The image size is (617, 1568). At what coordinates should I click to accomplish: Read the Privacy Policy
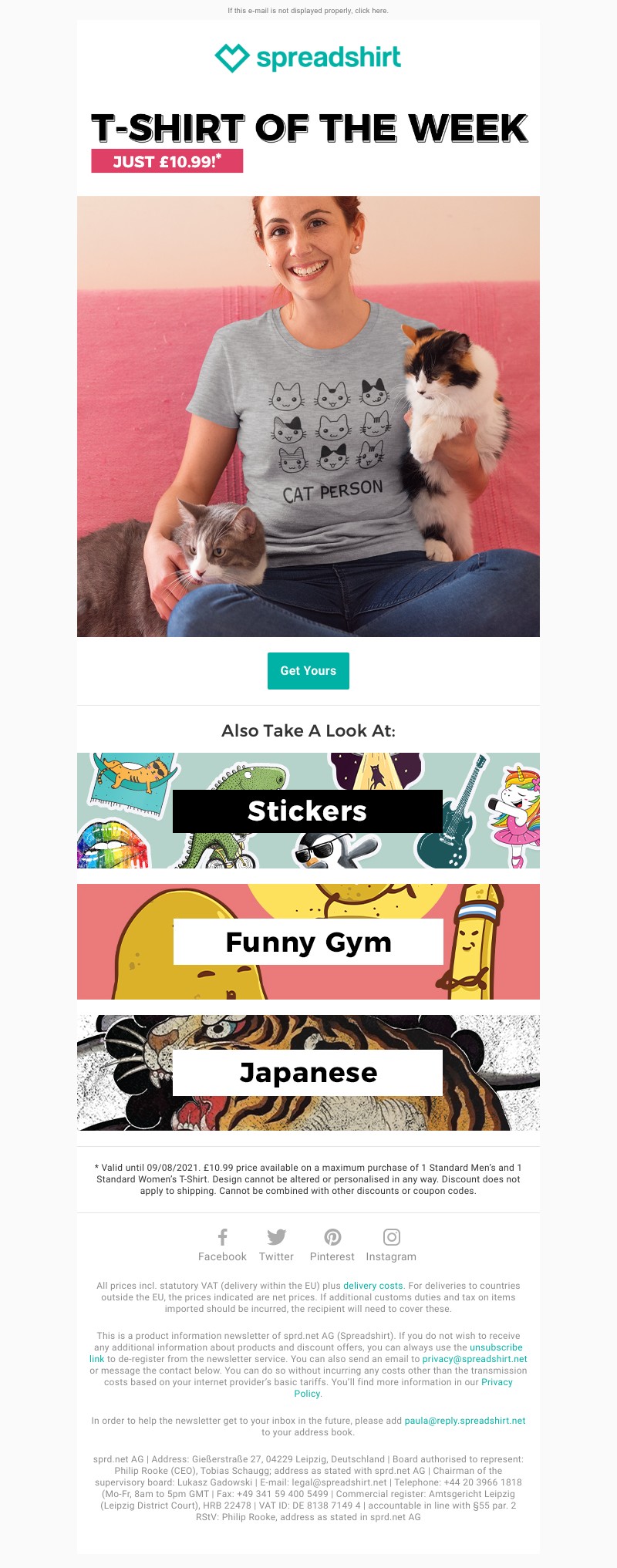coord(496,1382)
